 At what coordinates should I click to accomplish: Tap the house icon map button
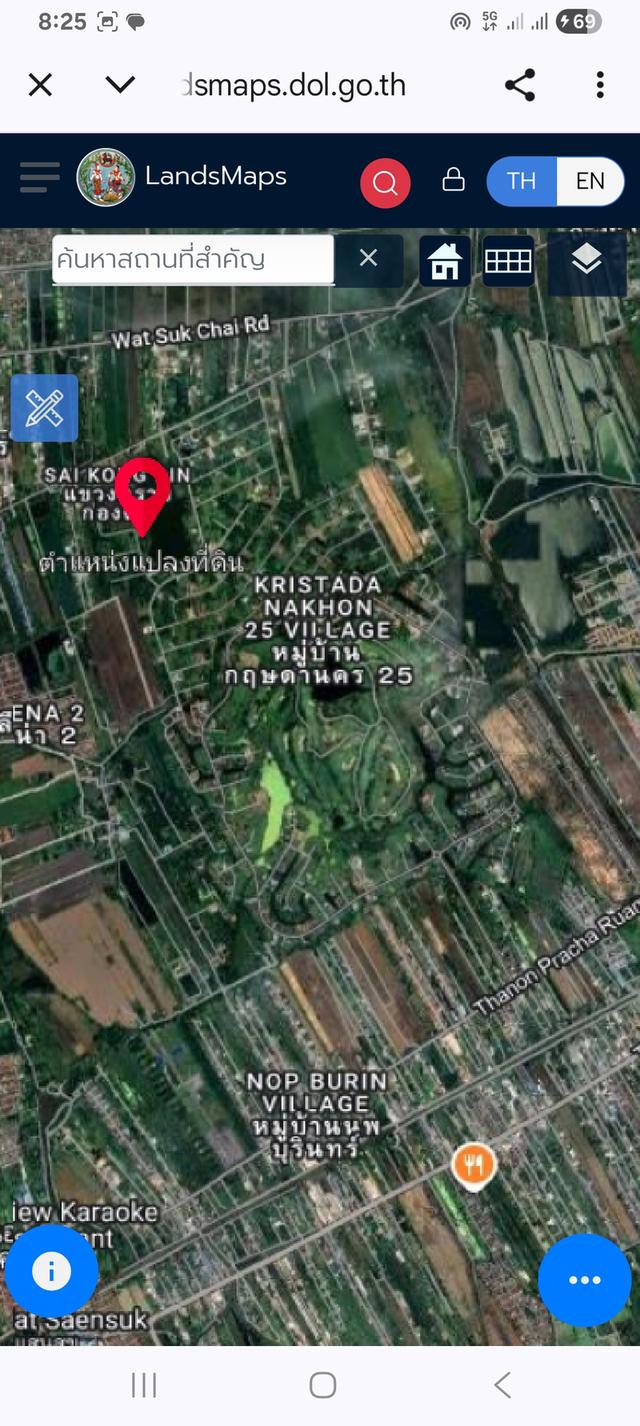(x=445, y=262)
